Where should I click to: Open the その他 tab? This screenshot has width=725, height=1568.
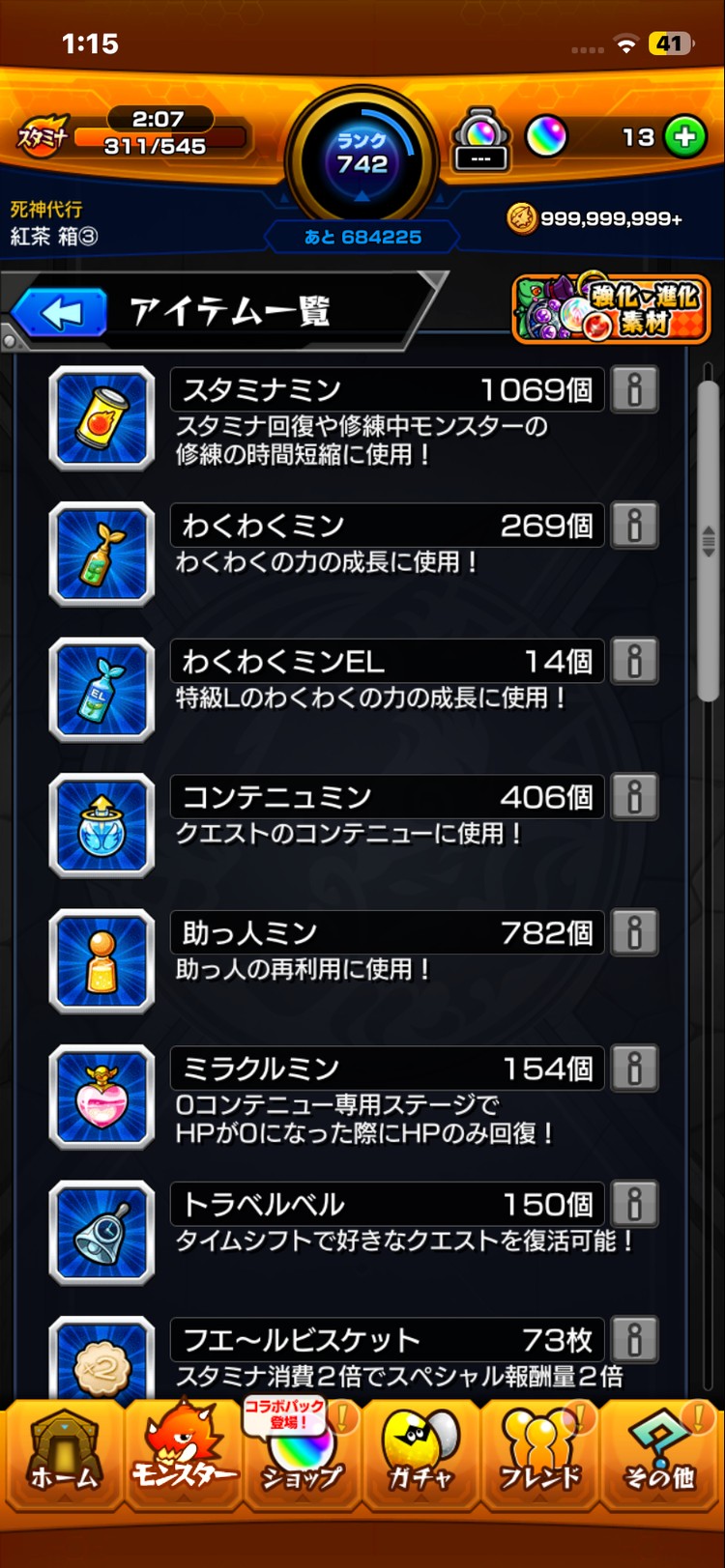pos(659,1454)
